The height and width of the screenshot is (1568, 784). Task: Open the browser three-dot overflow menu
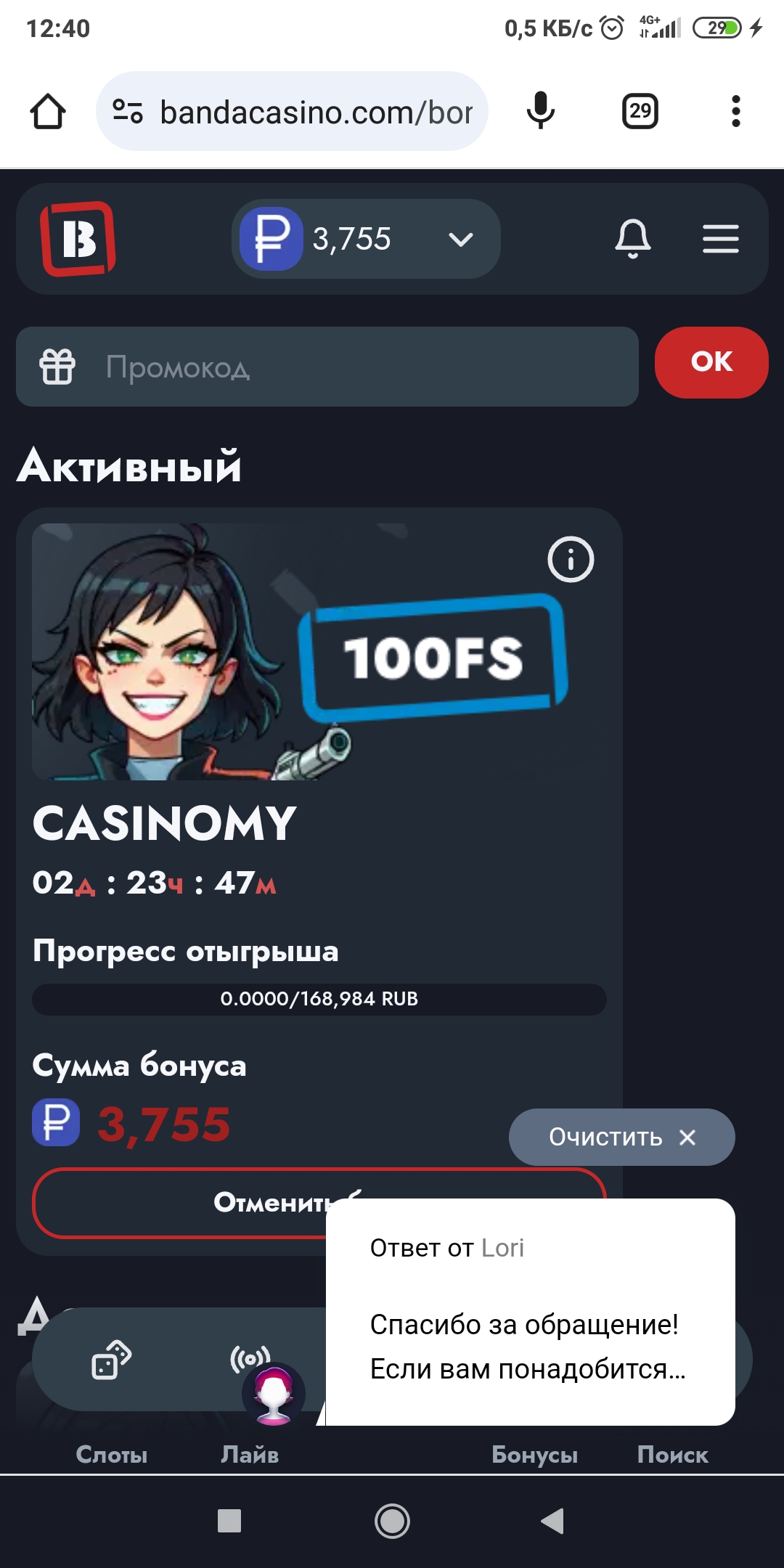click(x=736, y=111)
